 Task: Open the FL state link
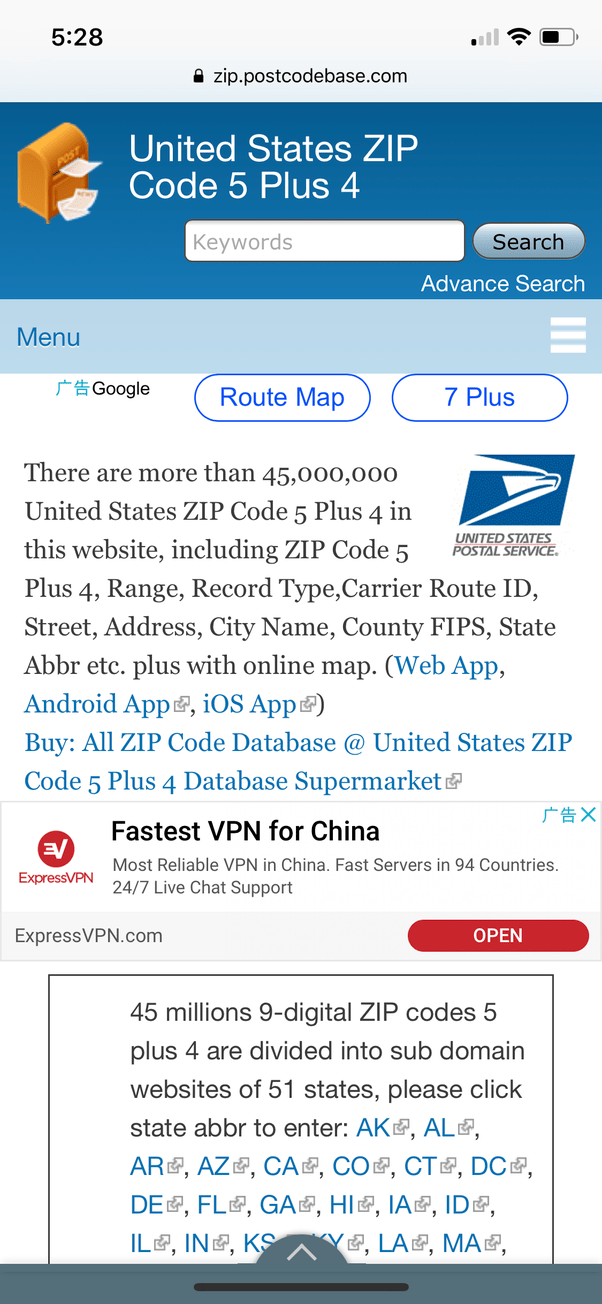(212, 1205)
